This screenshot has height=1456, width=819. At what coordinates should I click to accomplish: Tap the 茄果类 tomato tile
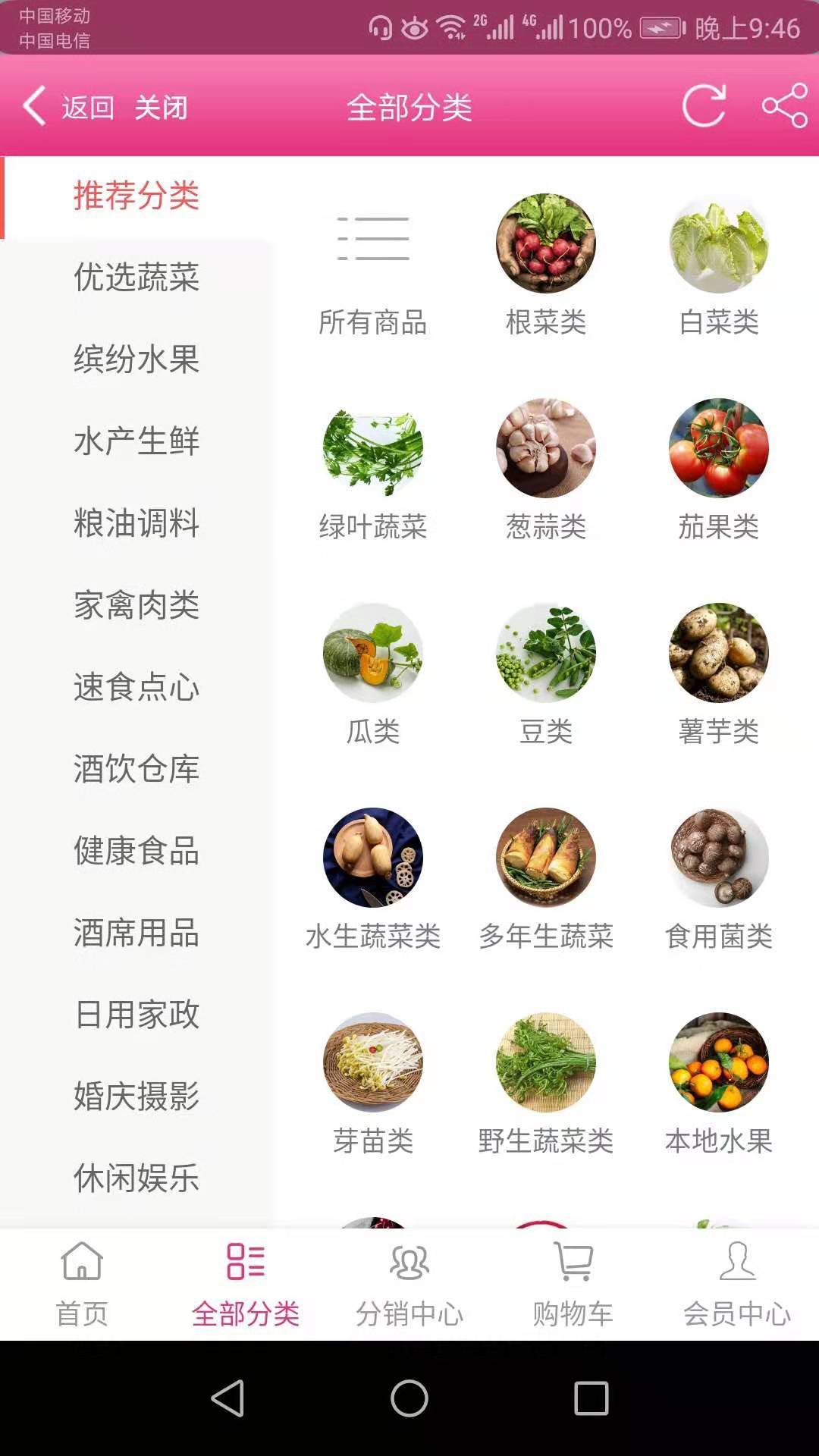point(719,470)
